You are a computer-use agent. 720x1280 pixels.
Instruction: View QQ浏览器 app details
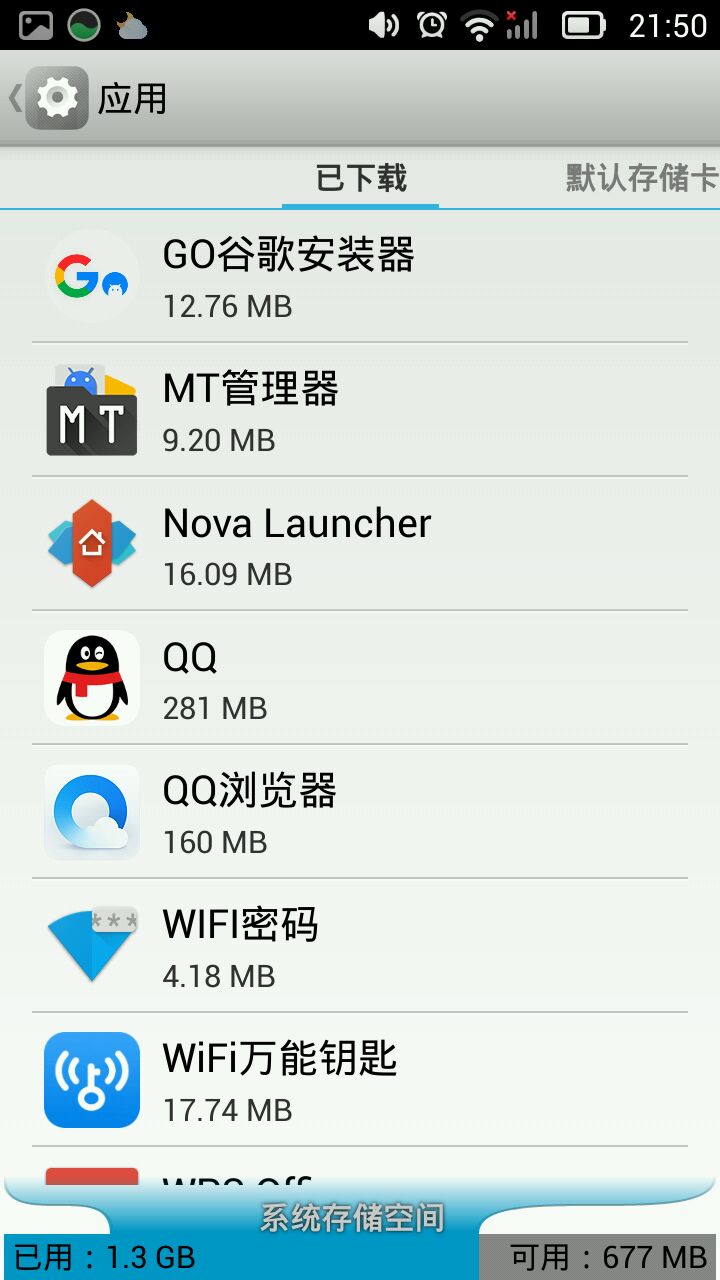tap(360, 812)
